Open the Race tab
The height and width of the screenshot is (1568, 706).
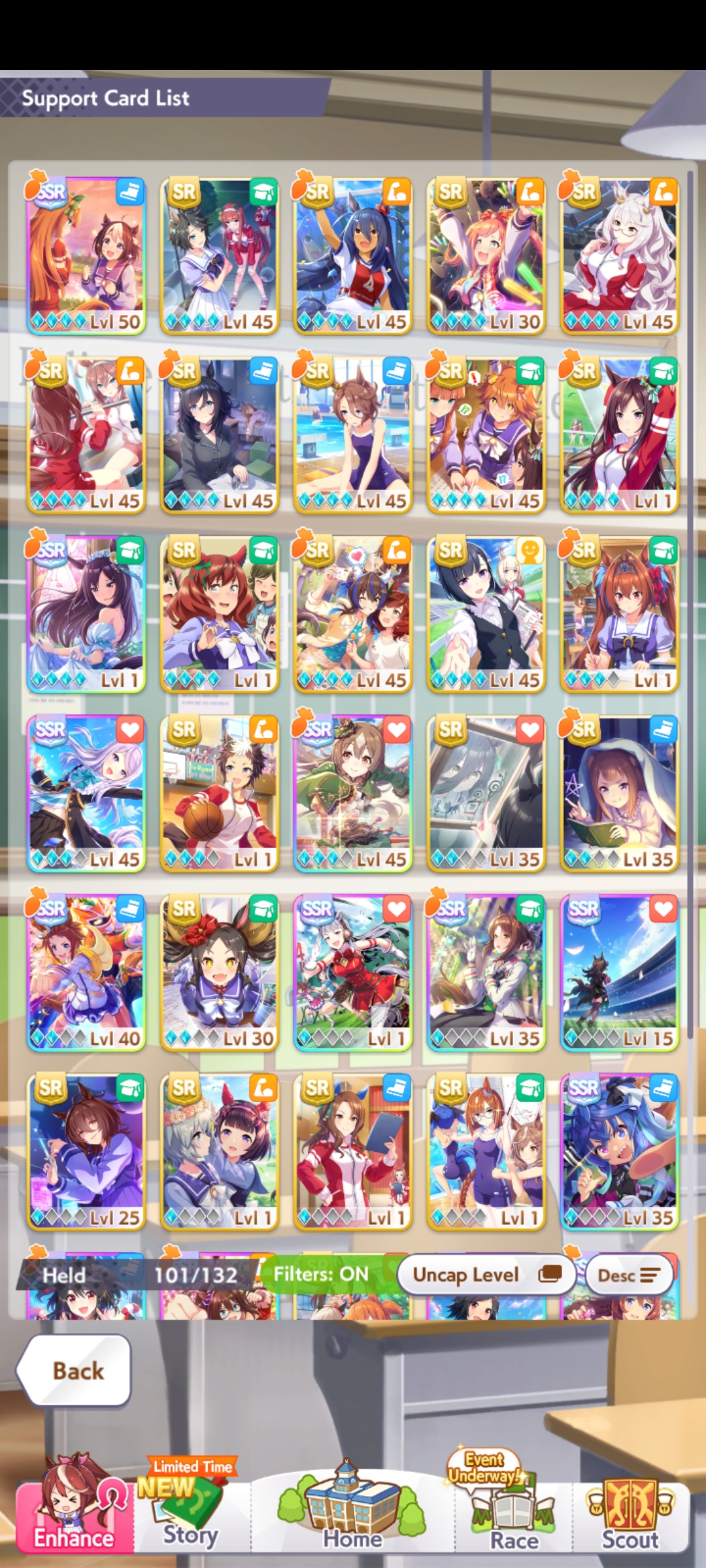pos(514,1508)
